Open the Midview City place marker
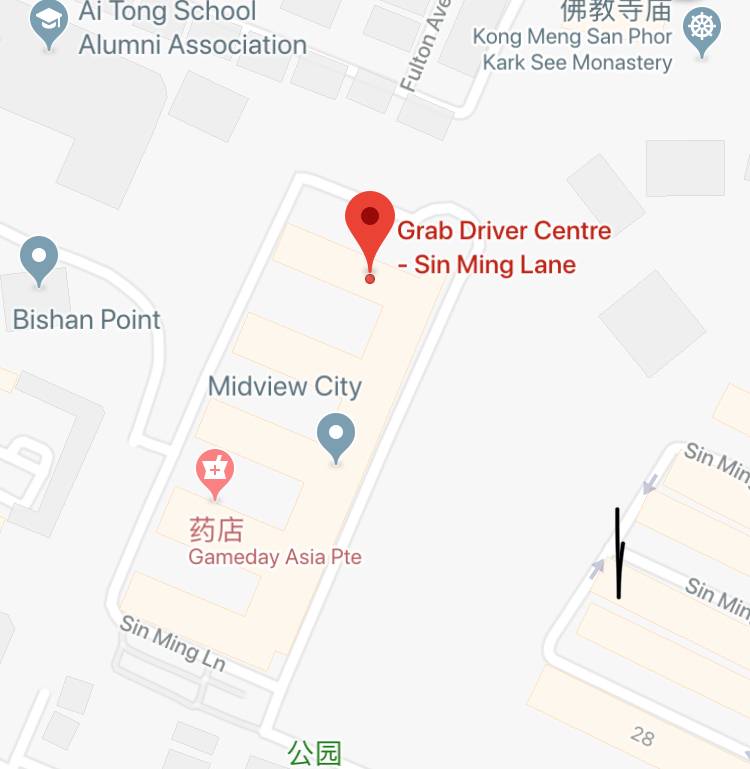This screenshot has width=750, height=769. click(x=336, y=437)
